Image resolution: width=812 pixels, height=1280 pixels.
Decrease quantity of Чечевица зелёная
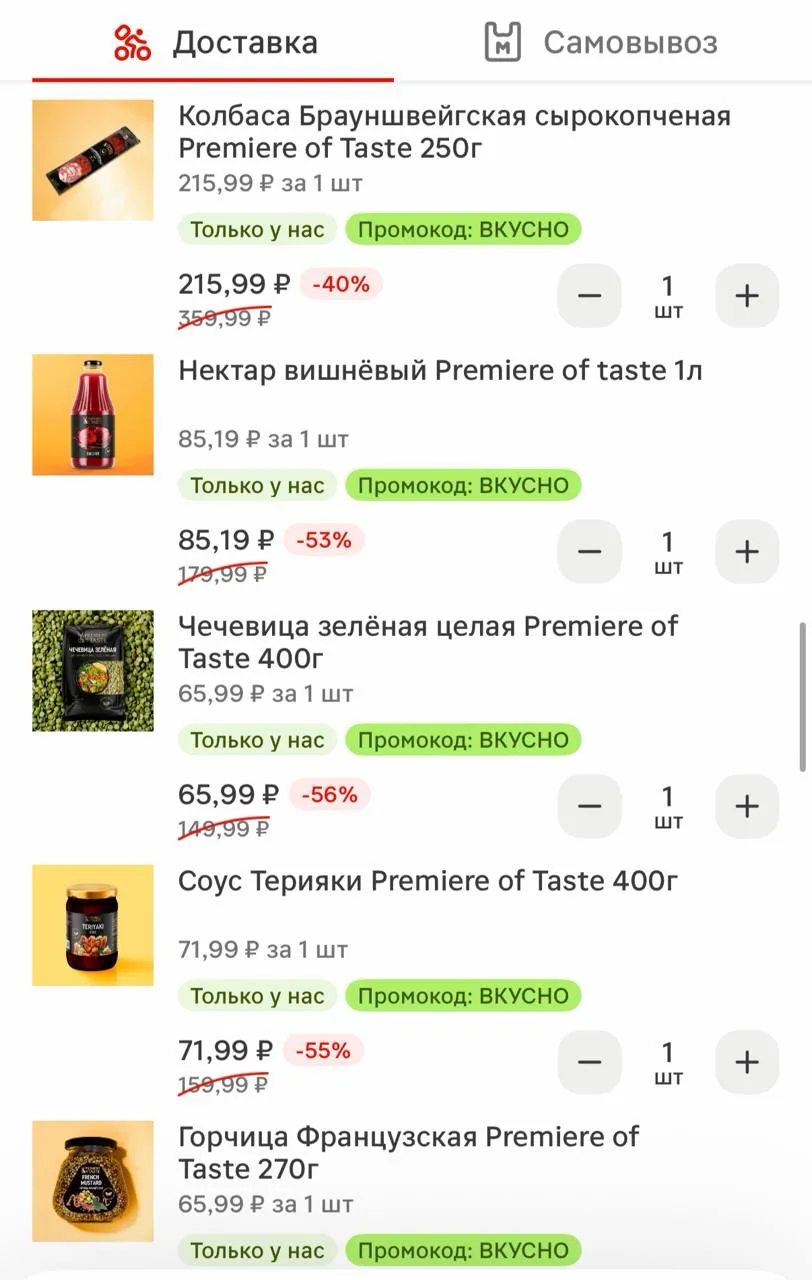coord(590,806)
